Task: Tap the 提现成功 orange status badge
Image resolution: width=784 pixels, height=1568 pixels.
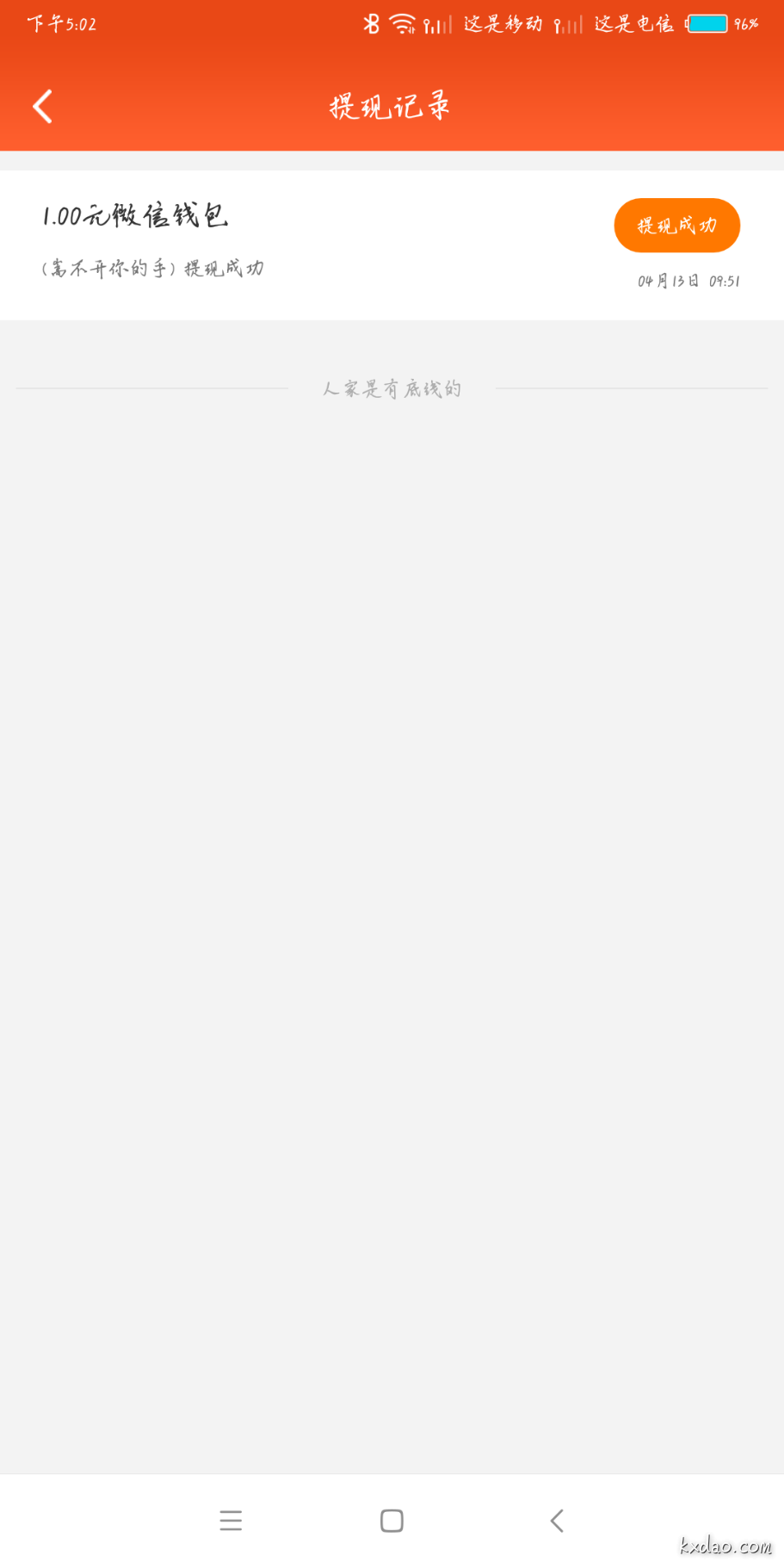Action: [x=676, y=225]
